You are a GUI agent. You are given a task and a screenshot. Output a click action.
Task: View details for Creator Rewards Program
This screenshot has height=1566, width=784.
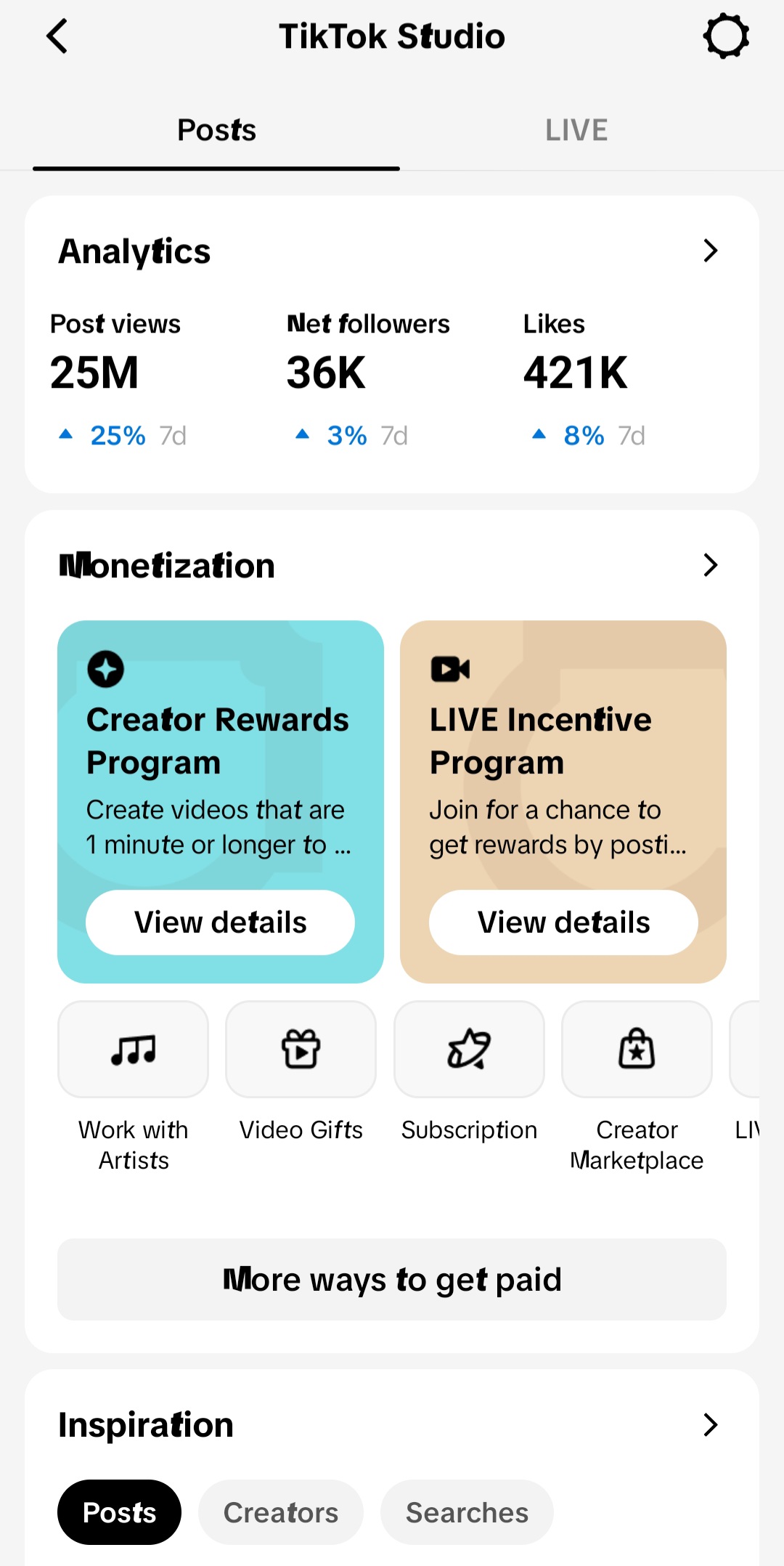[x=221, y=922]
